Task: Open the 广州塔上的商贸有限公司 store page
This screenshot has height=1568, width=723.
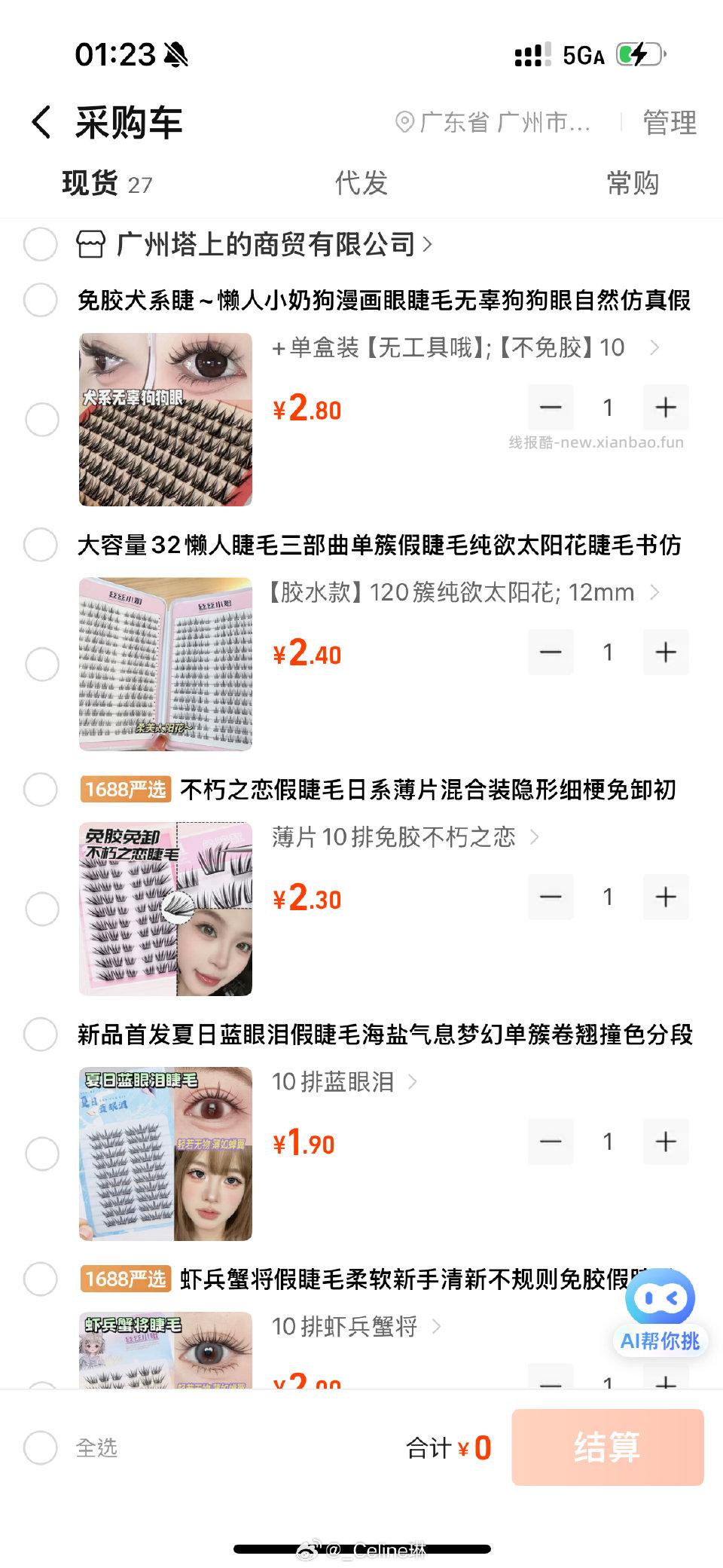Action: (x=271, y=243)
